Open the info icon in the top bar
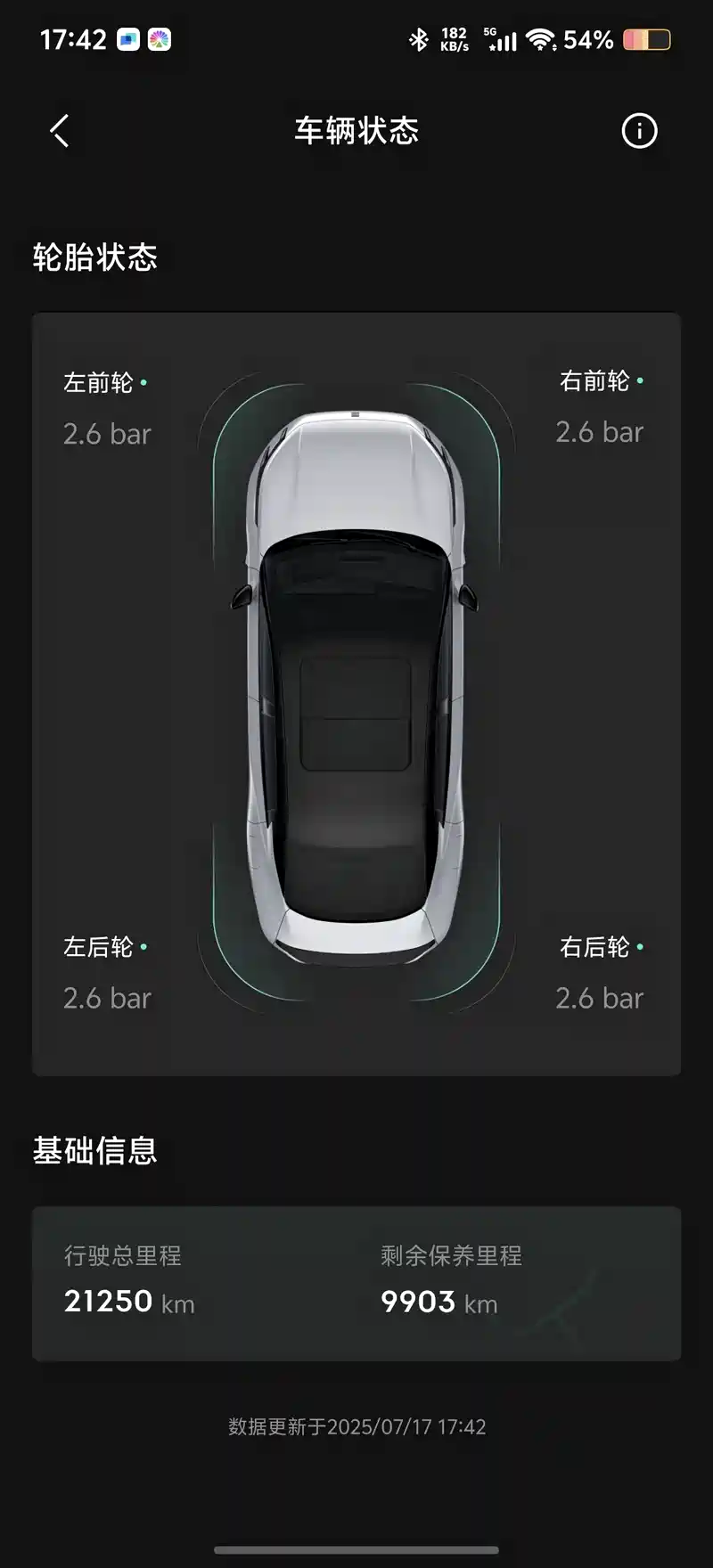This screenshot has height=1568, width=713. tap(638, 131)
